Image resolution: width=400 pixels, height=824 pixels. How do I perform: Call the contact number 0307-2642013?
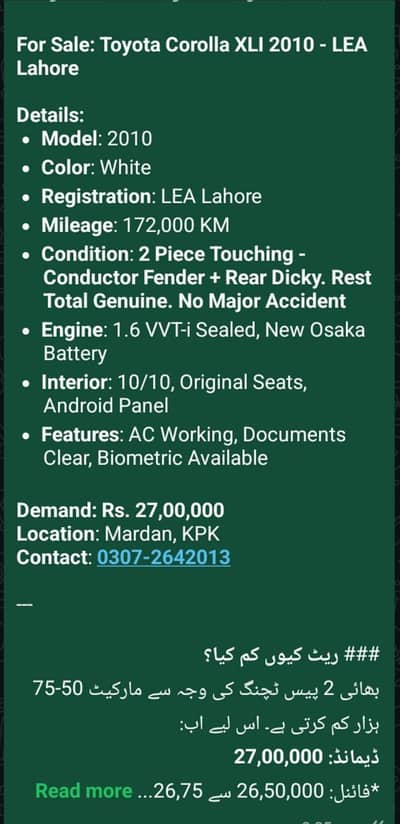point(163,557)
